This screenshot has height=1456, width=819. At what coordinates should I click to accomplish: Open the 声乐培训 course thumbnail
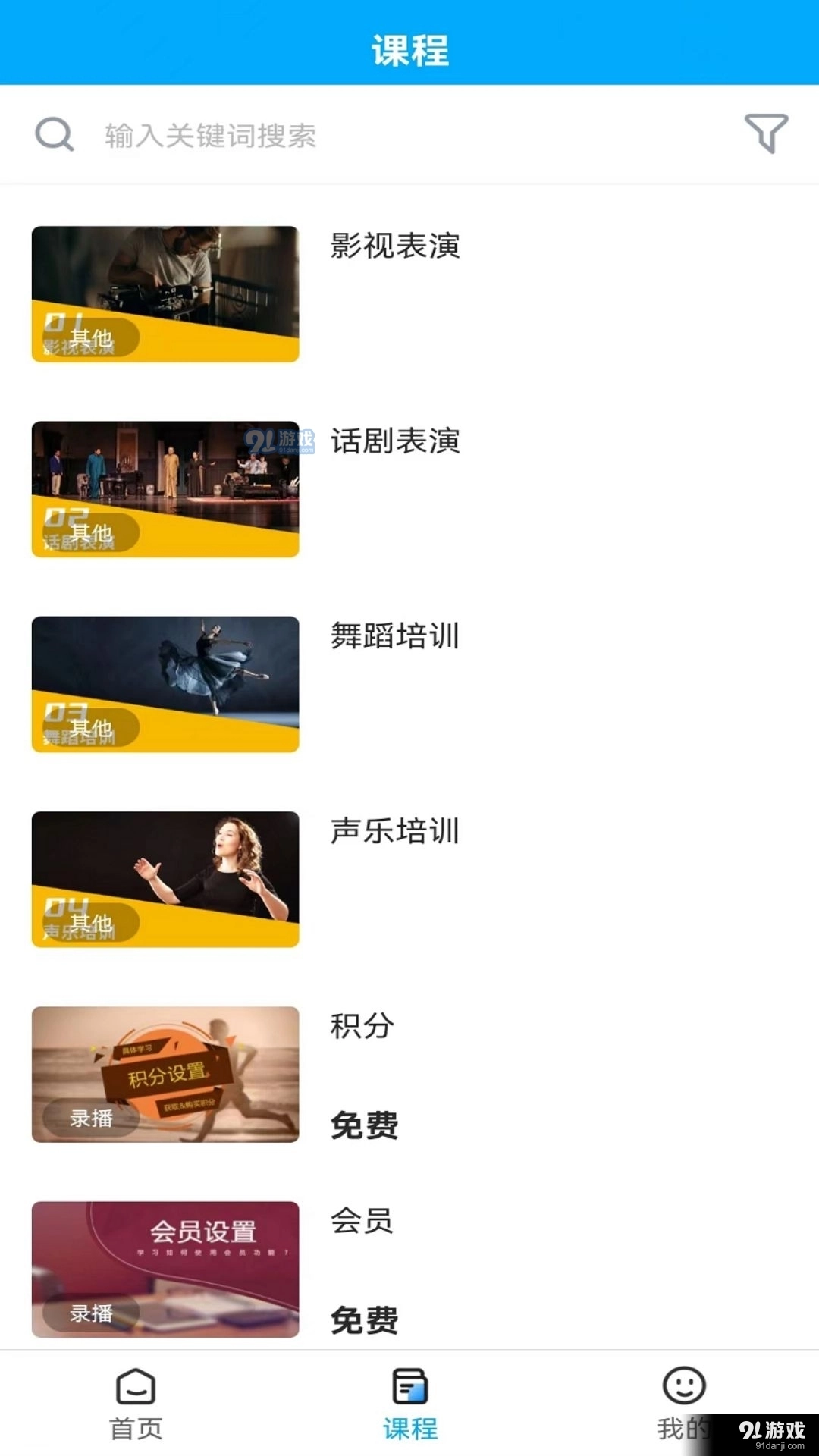[165, 880]
